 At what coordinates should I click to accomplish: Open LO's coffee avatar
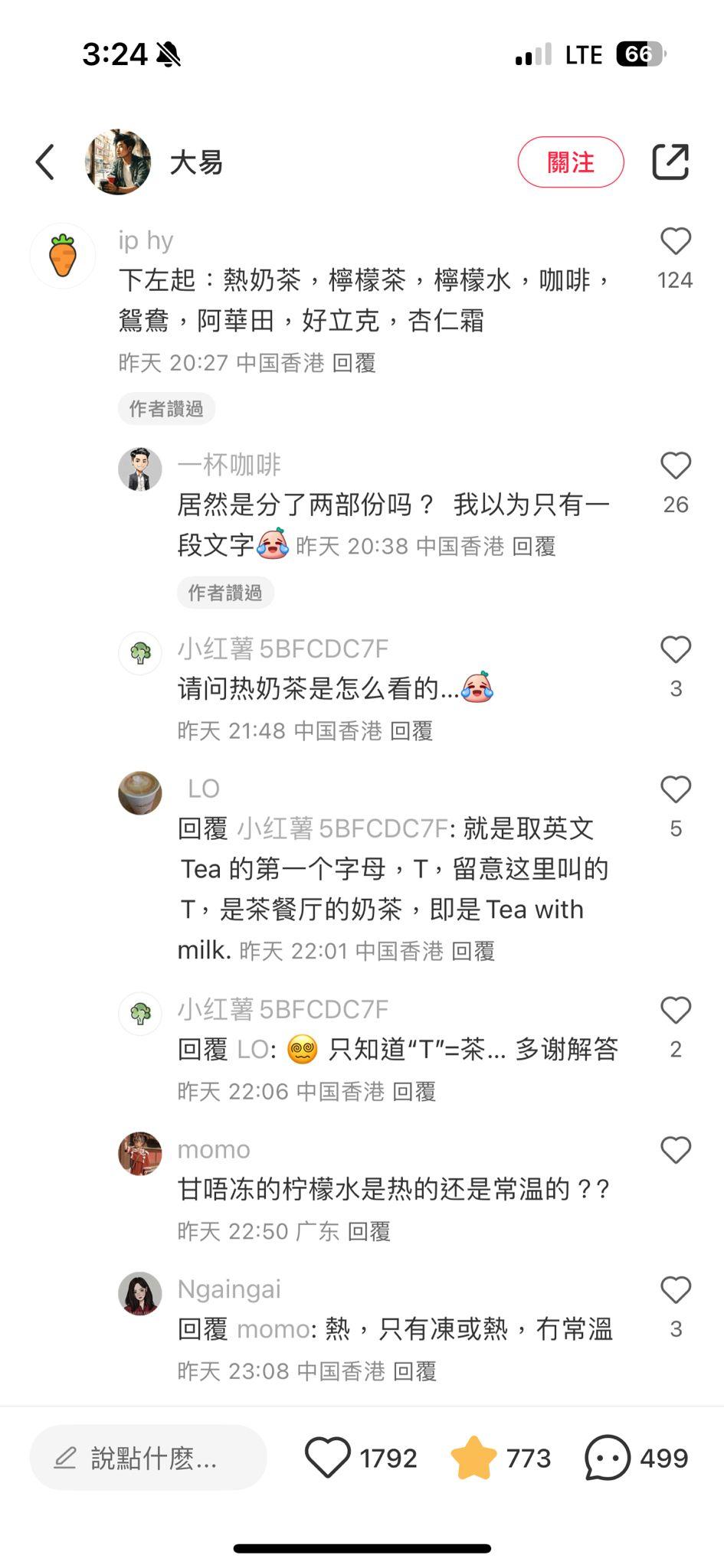tap(140, 793)
